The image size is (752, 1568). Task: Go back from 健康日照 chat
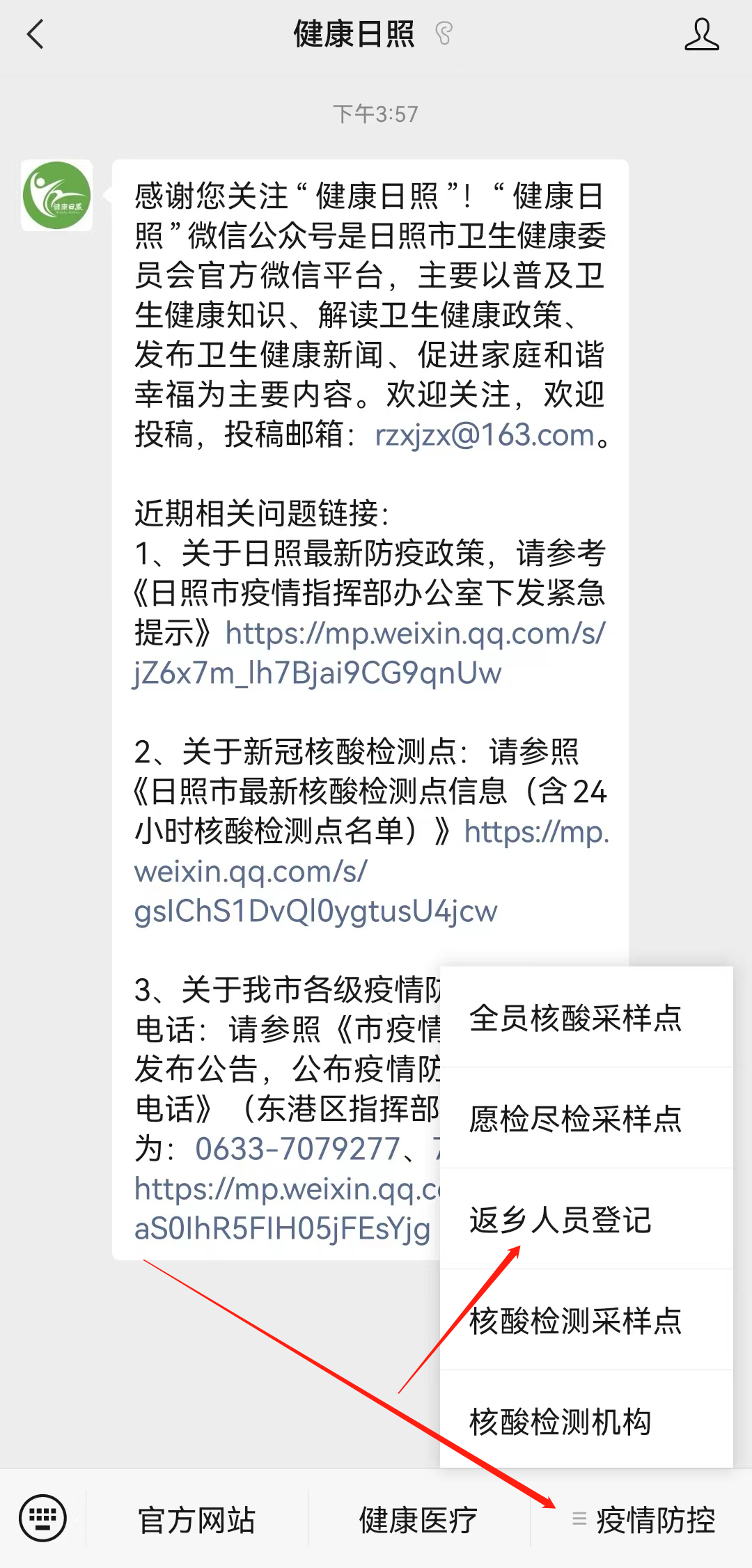tap(35, 34)
